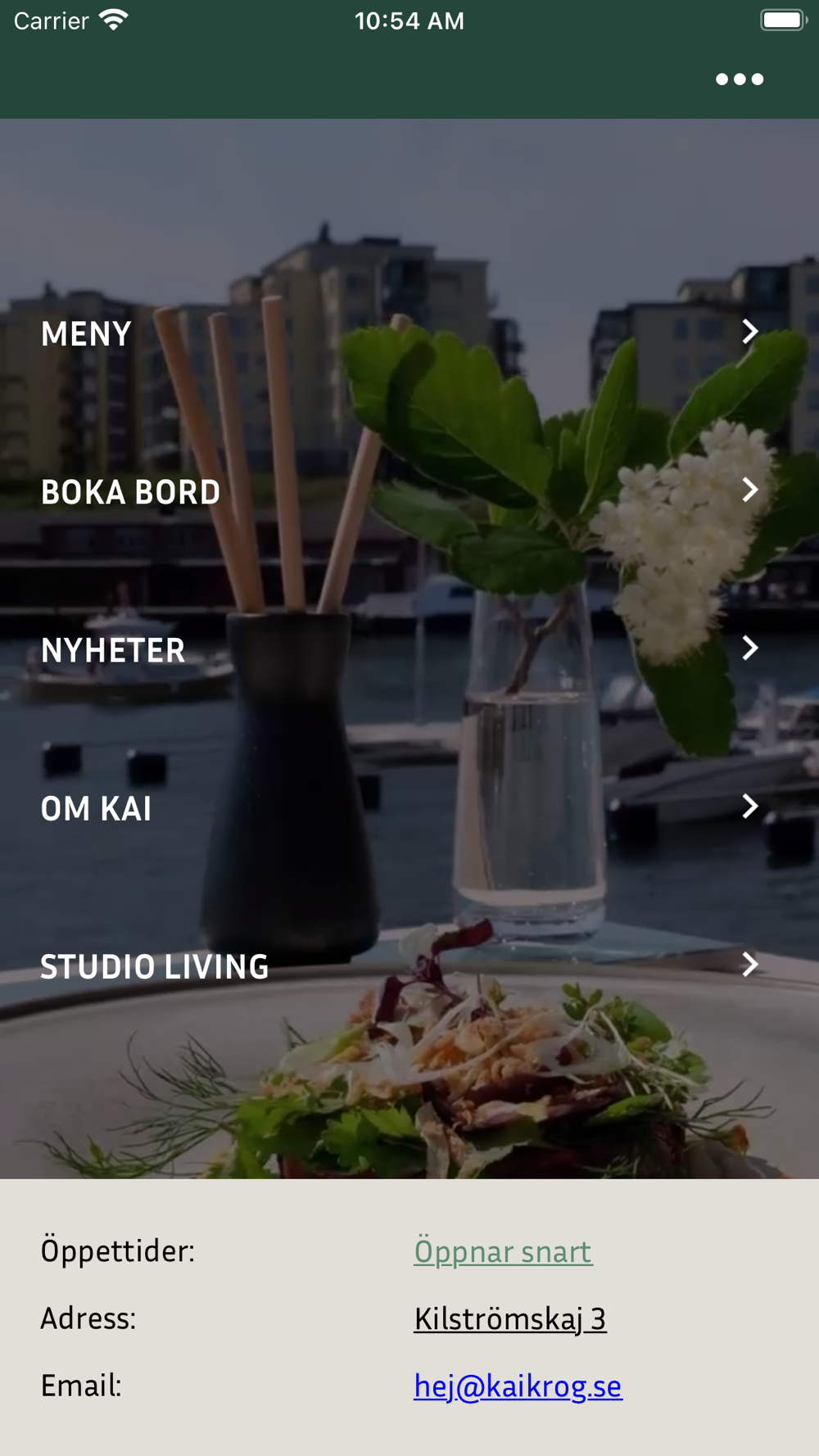Open the MENY section
Image resolution: width=819 pixels, height=1456 pixels.
coord(409,333)
